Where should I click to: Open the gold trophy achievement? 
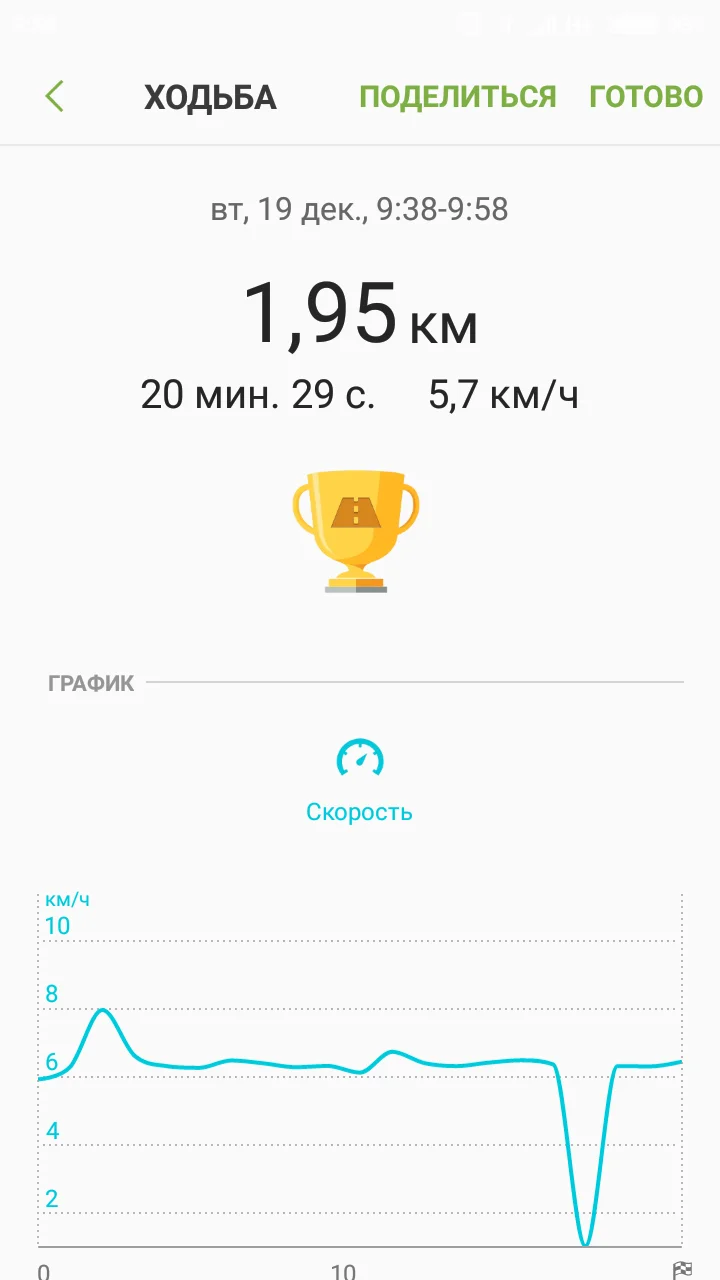click(356, 531)
